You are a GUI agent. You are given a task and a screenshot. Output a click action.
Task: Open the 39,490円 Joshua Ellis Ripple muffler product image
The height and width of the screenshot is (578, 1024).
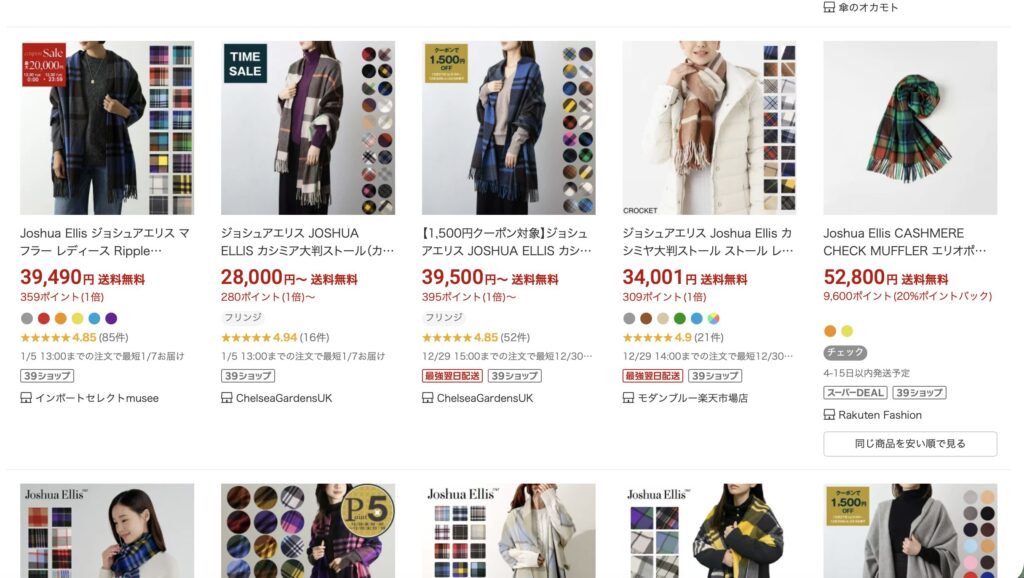(107, 128)
